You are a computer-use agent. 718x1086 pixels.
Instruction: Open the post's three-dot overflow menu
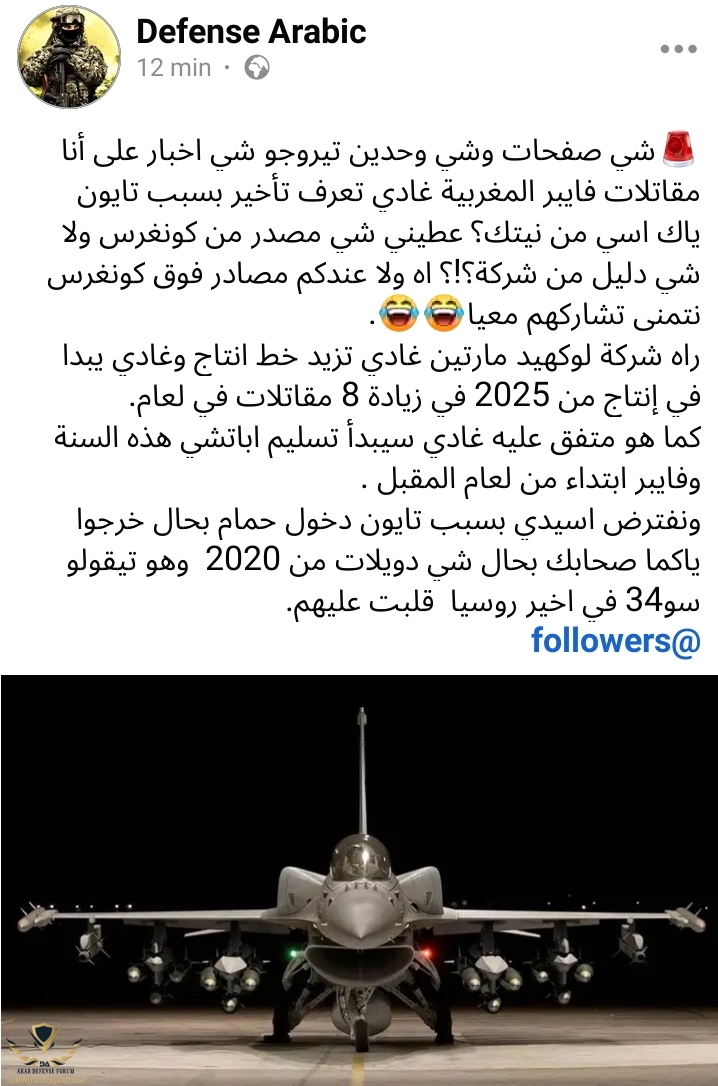[x=679, y=48]
